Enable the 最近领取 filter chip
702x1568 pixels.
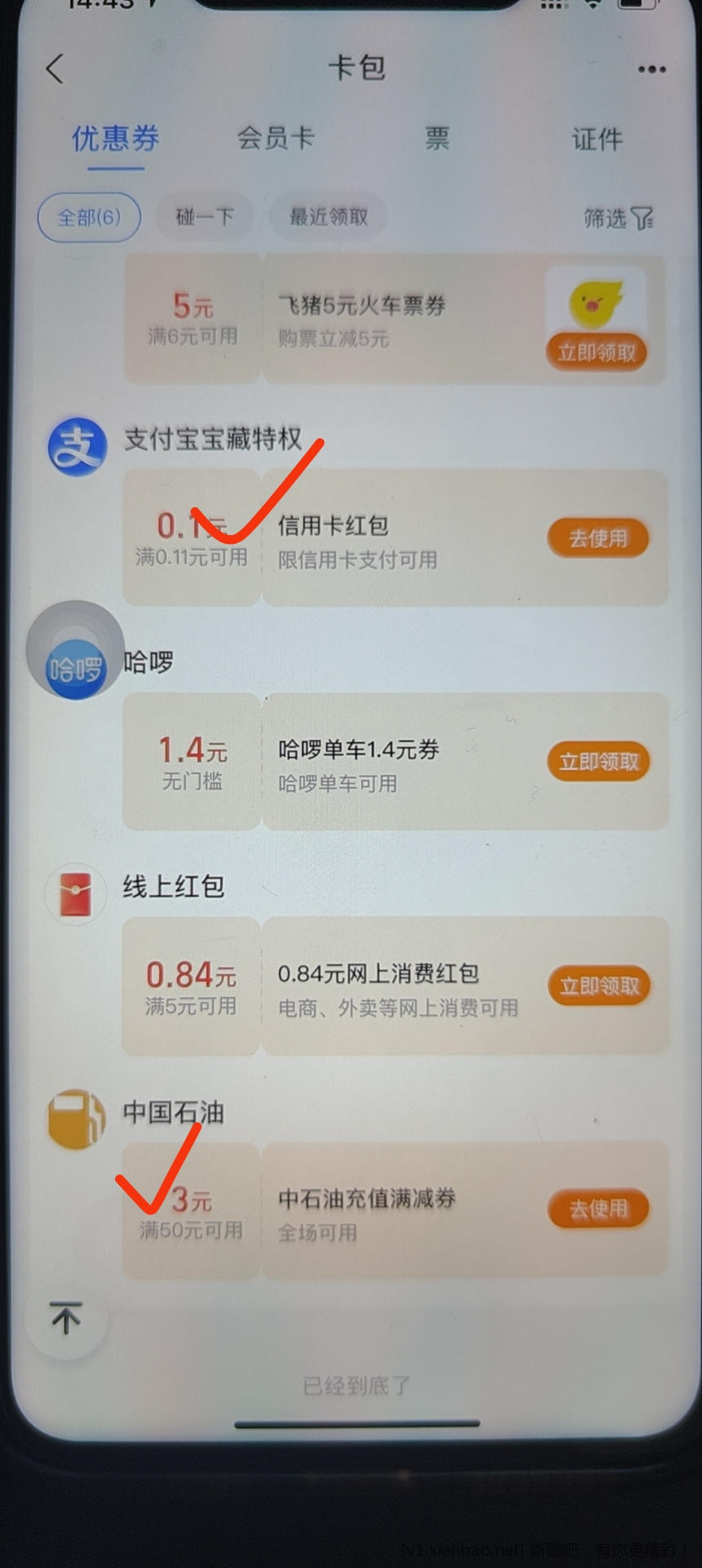click(327, 216)
